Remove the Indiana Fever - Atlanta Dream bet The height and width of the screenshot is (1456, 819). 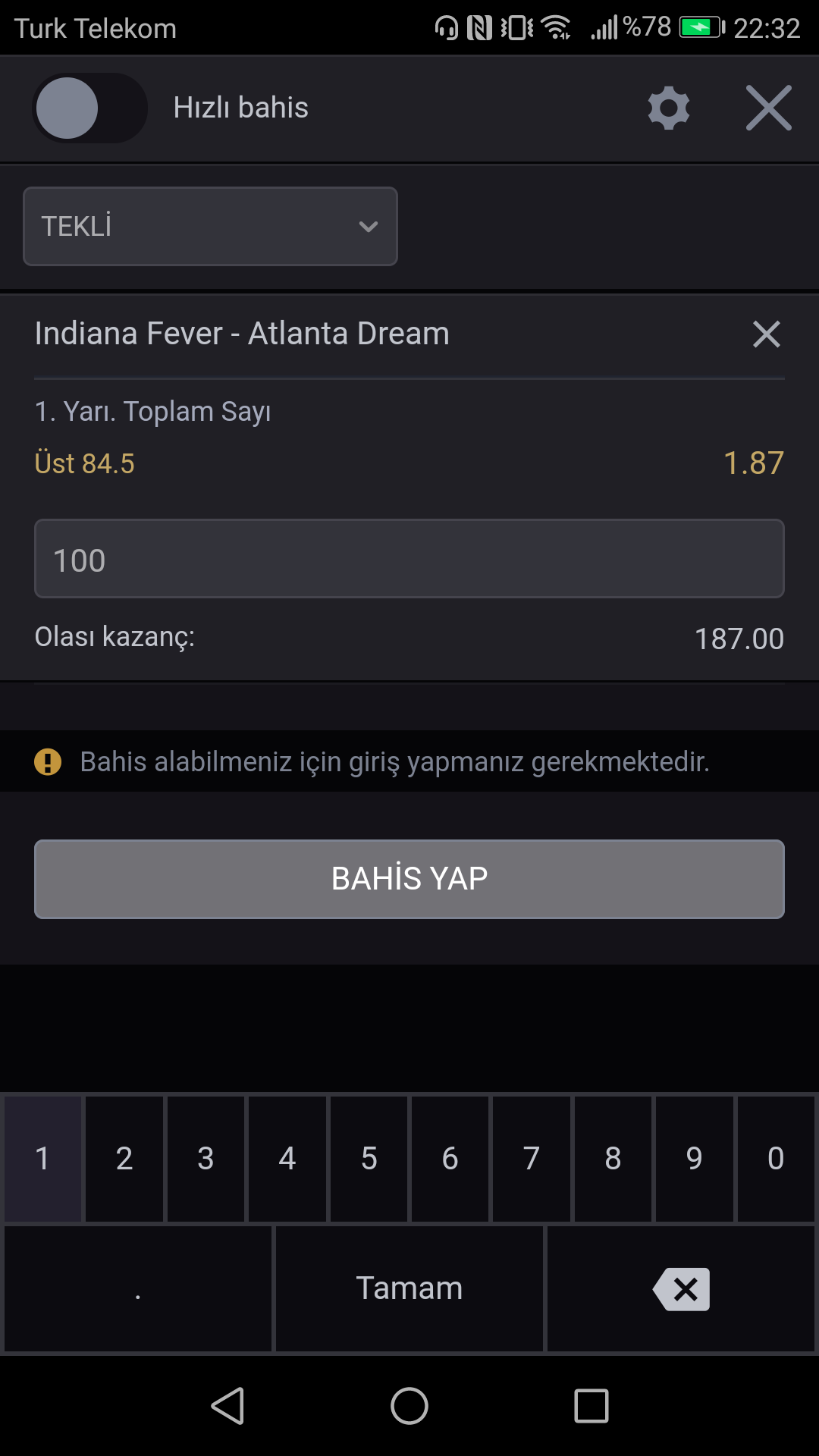click(767, 334)
